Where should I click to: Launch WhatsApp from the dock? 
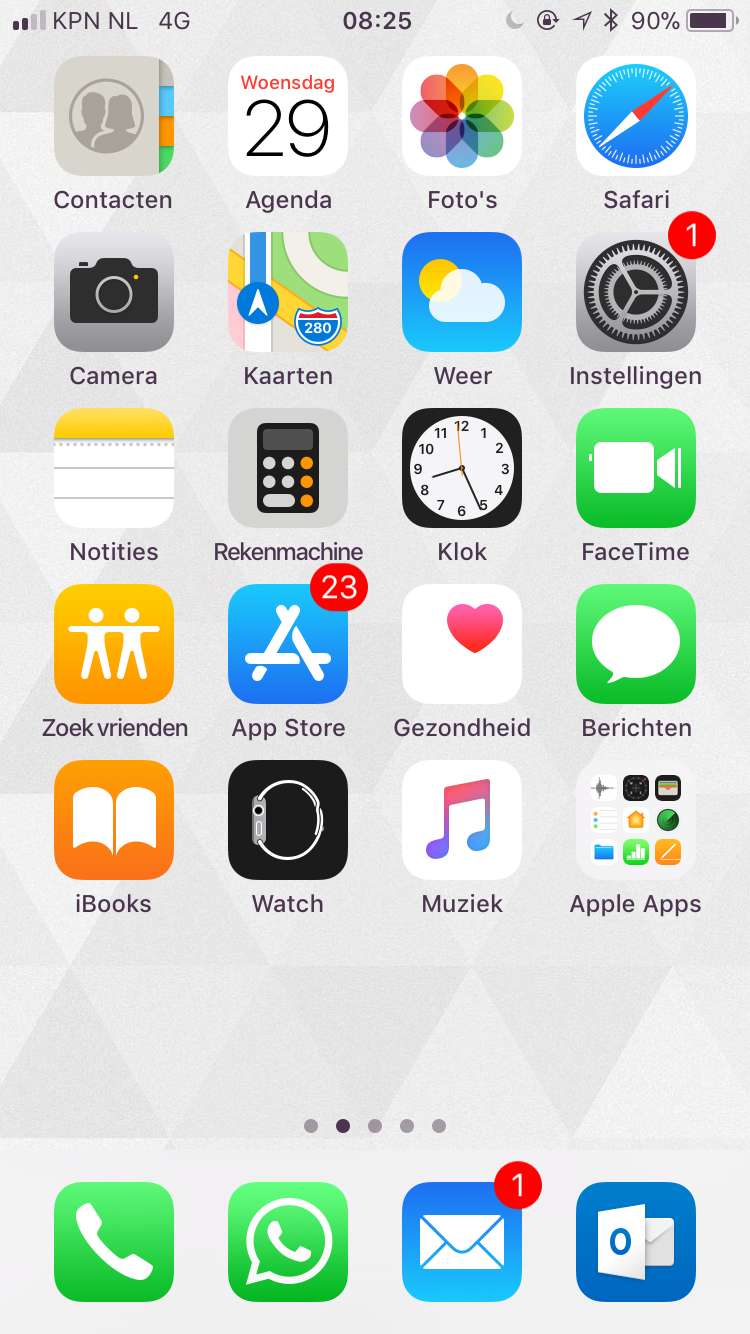point(288,1242)
